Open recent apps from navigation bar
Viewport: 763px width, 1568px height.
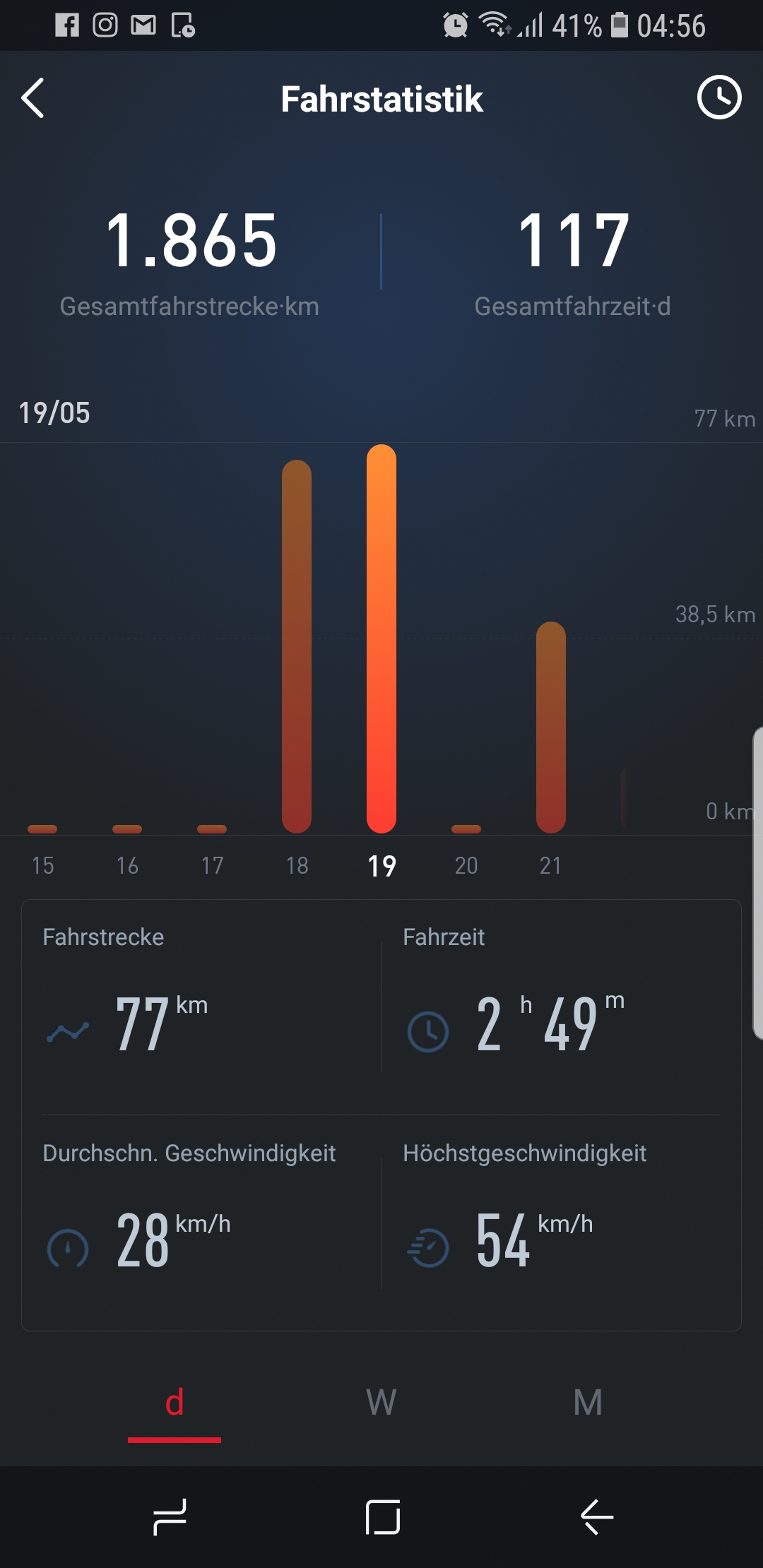click(x=170, y=1516)
